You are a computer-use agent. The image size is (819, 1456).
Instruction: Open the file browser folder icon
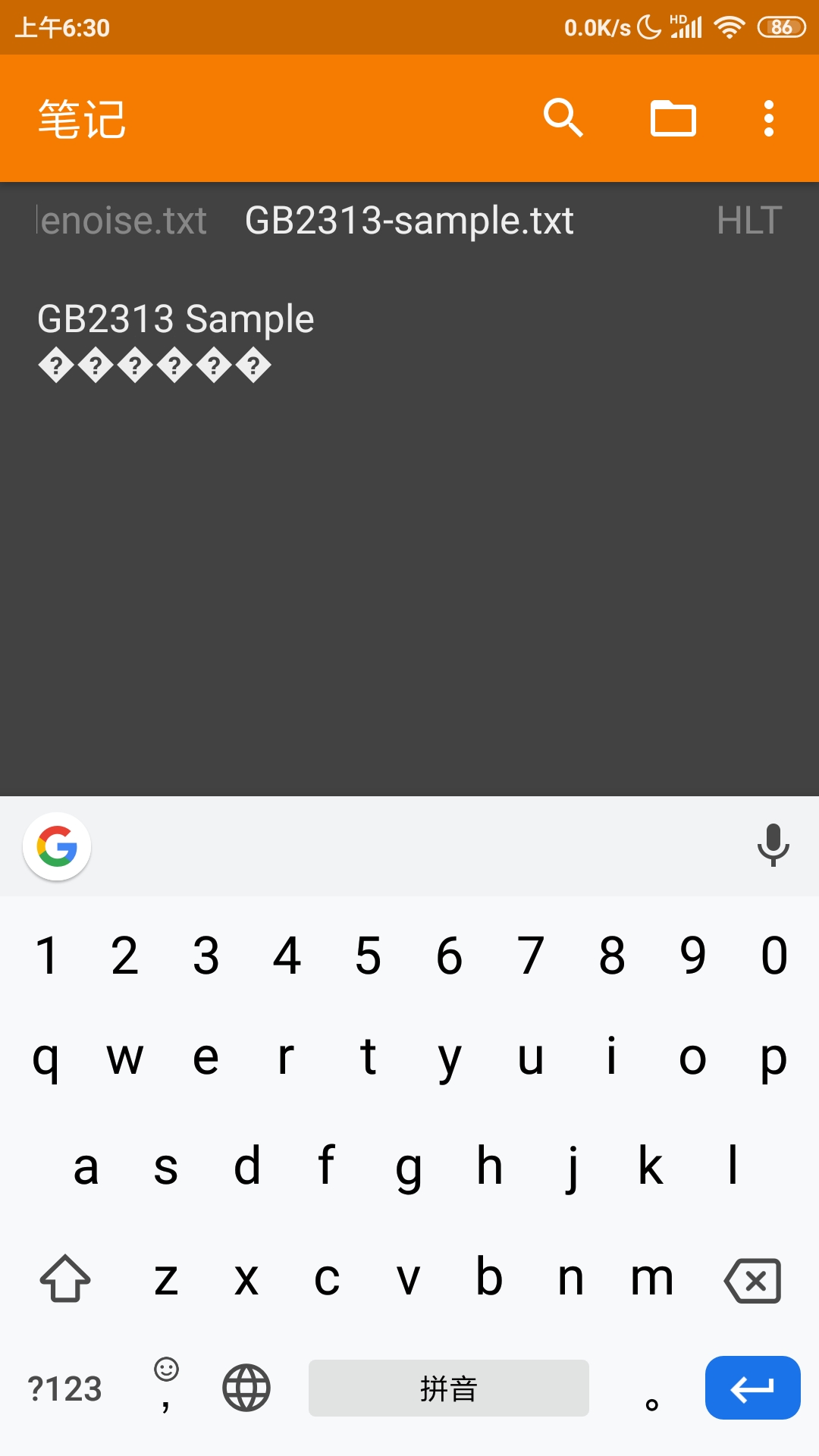coord(673,118)
